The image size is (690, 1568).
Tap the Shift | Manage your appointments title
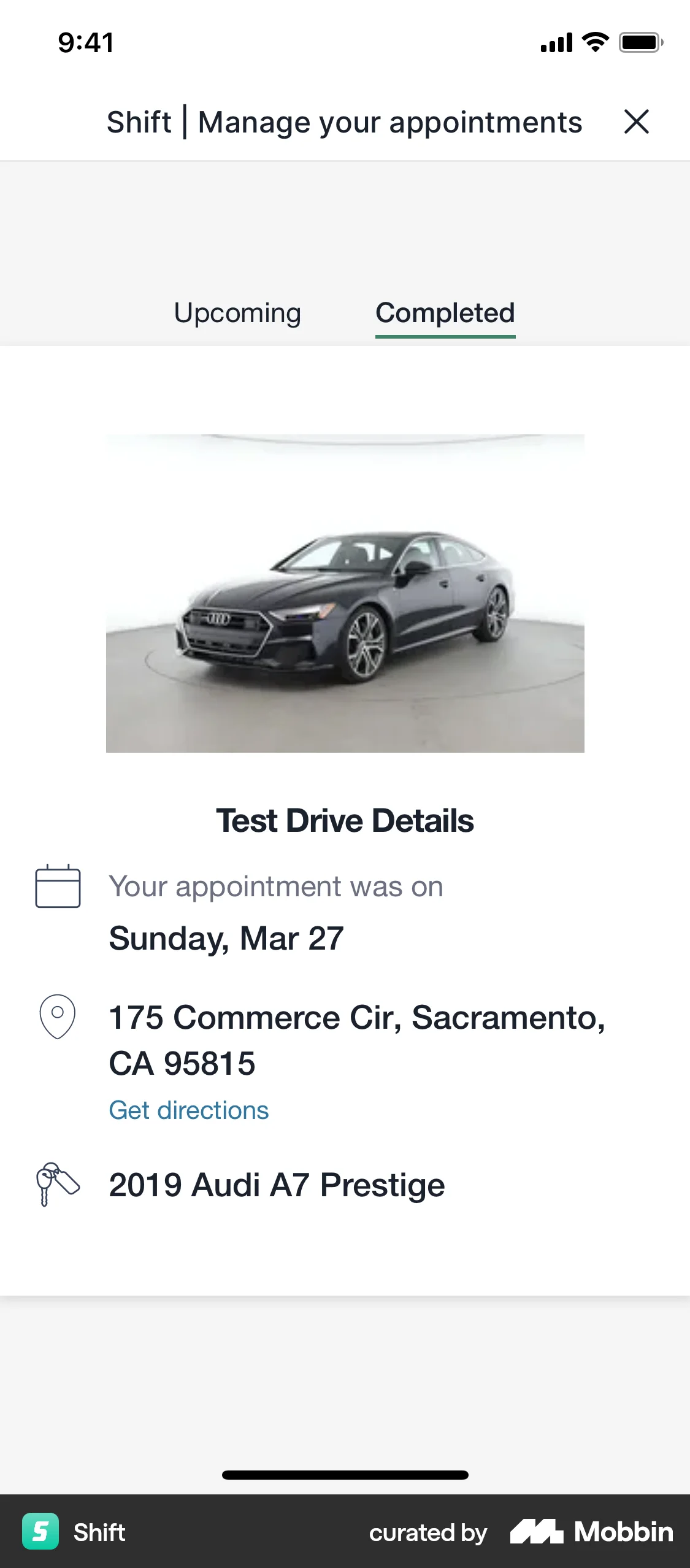click(345, 121)
